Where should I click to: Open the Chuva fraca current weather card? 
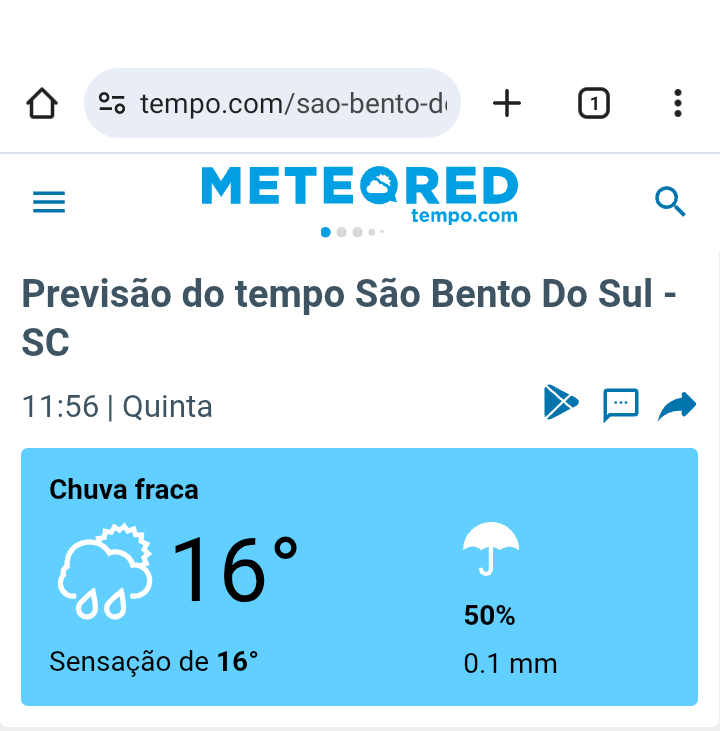359,577
